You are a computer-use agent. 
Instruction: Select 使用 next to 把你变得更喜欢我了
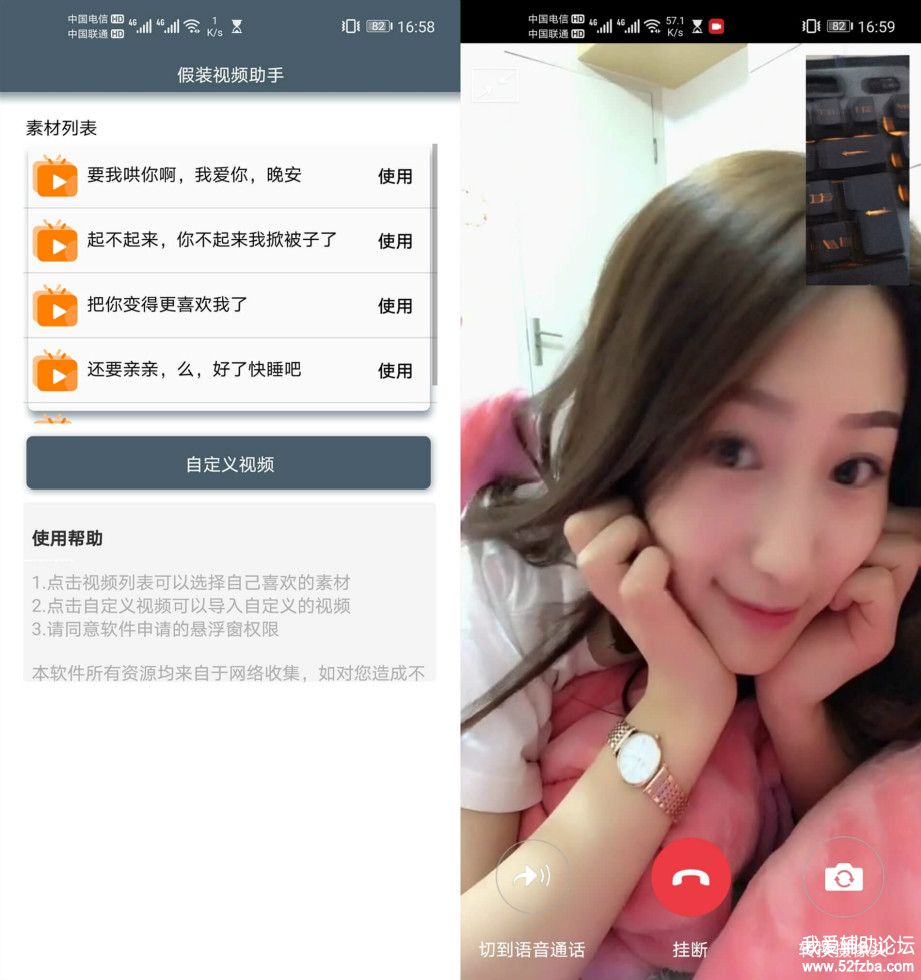(395, 306)
